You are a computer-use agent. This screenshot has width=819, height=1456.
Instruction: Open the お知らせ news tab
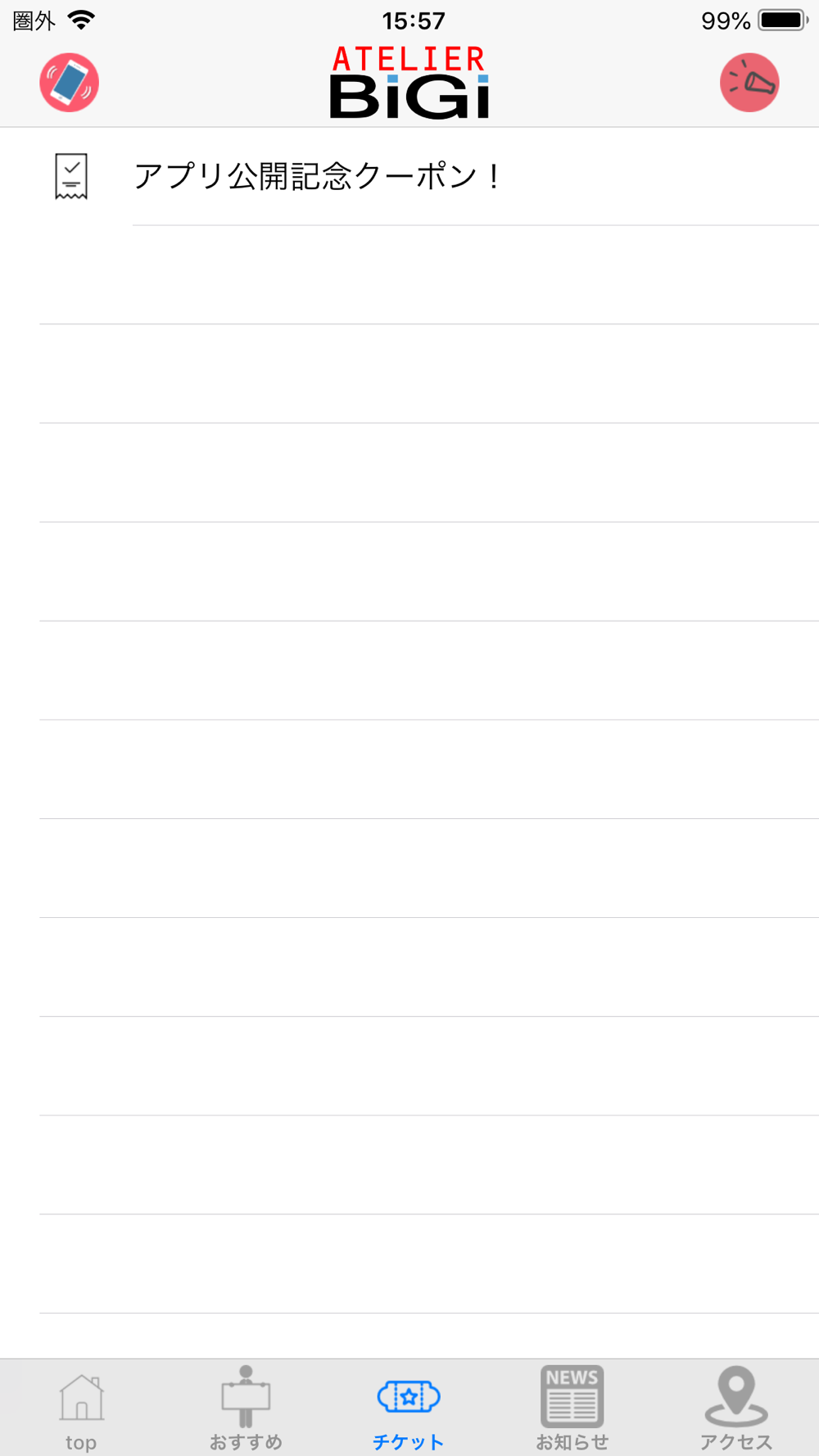[572, 1409]
